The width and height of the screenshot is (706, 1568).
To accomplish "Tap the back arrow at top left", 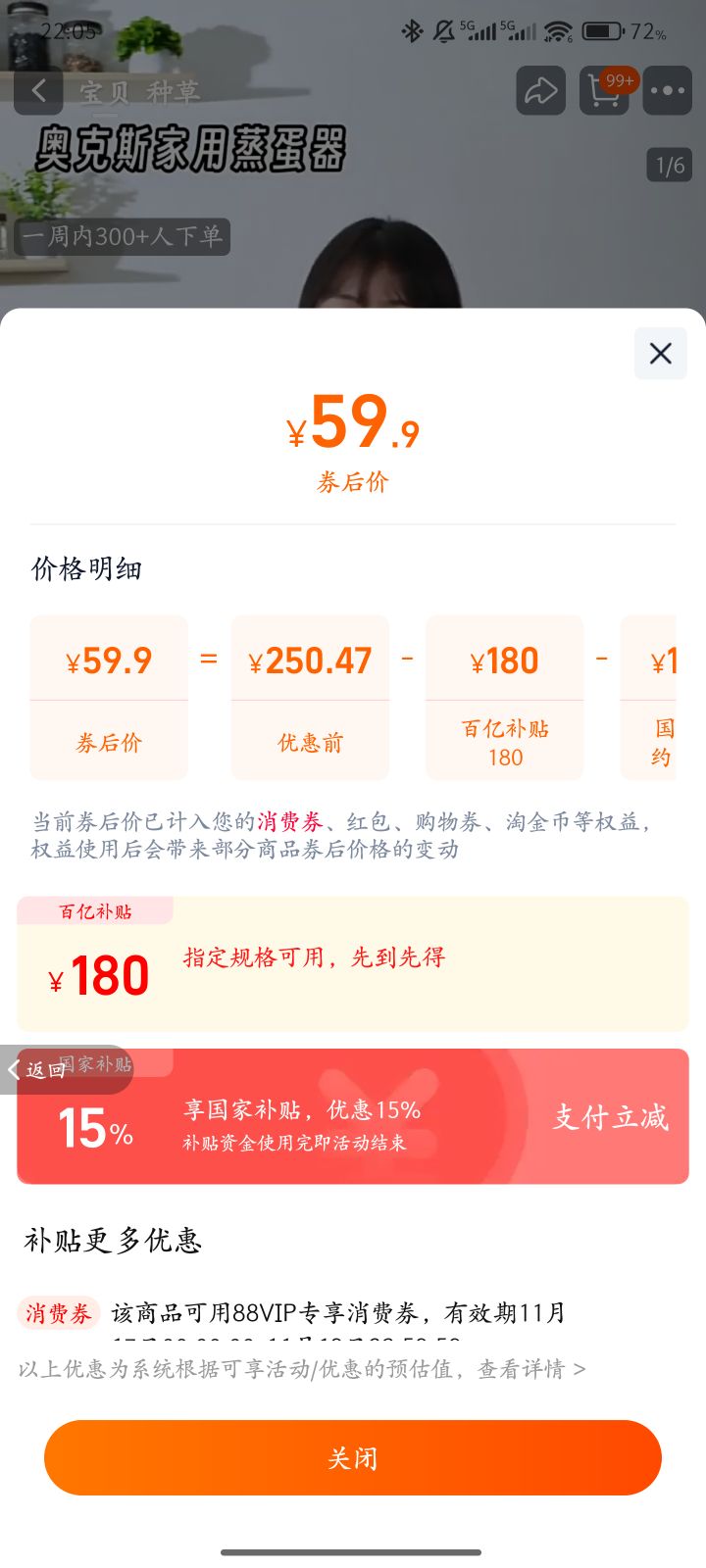I will coord(38,90).
